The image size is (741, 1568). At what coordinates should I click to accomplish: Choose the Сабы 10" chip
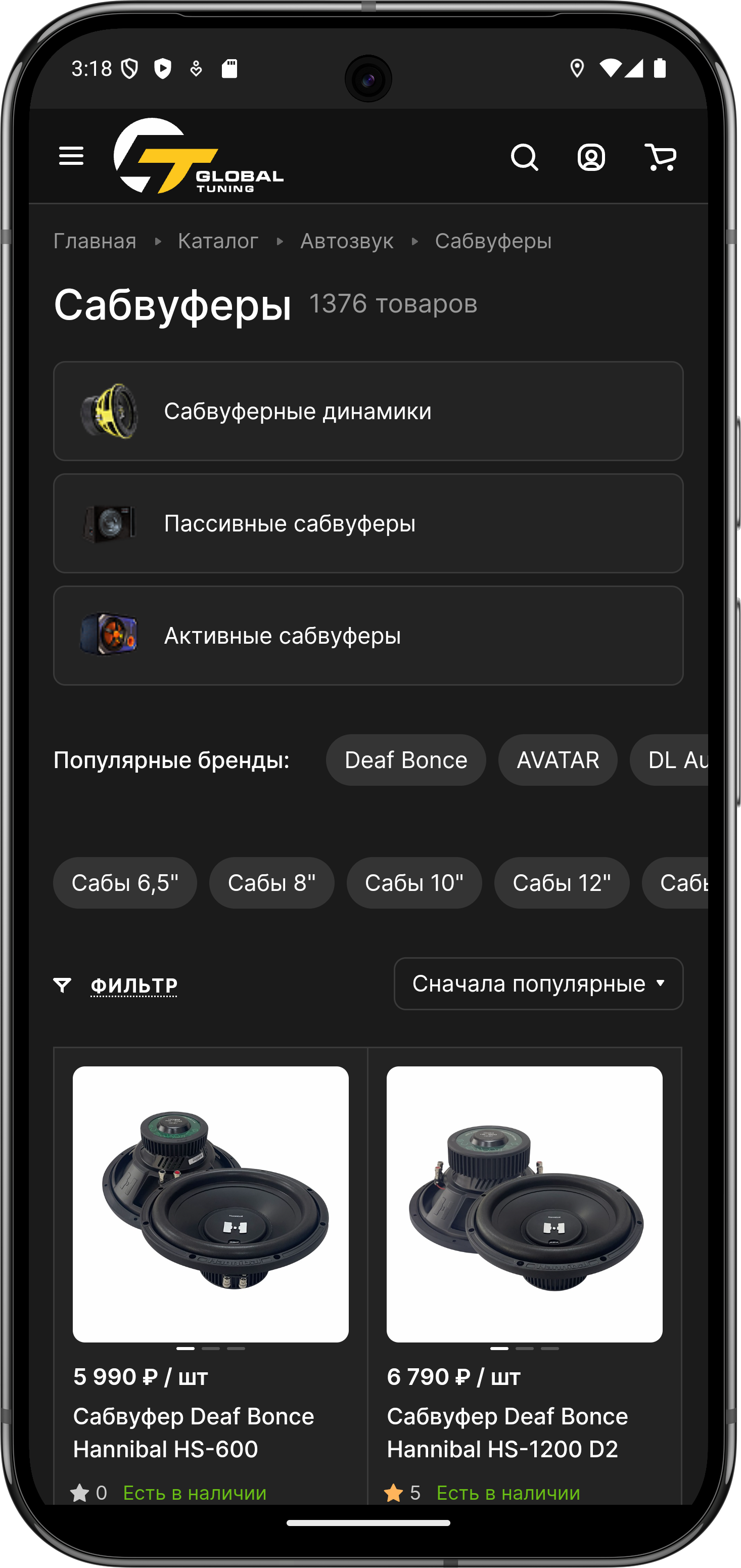pyautogui.click(x=413, y=883)
